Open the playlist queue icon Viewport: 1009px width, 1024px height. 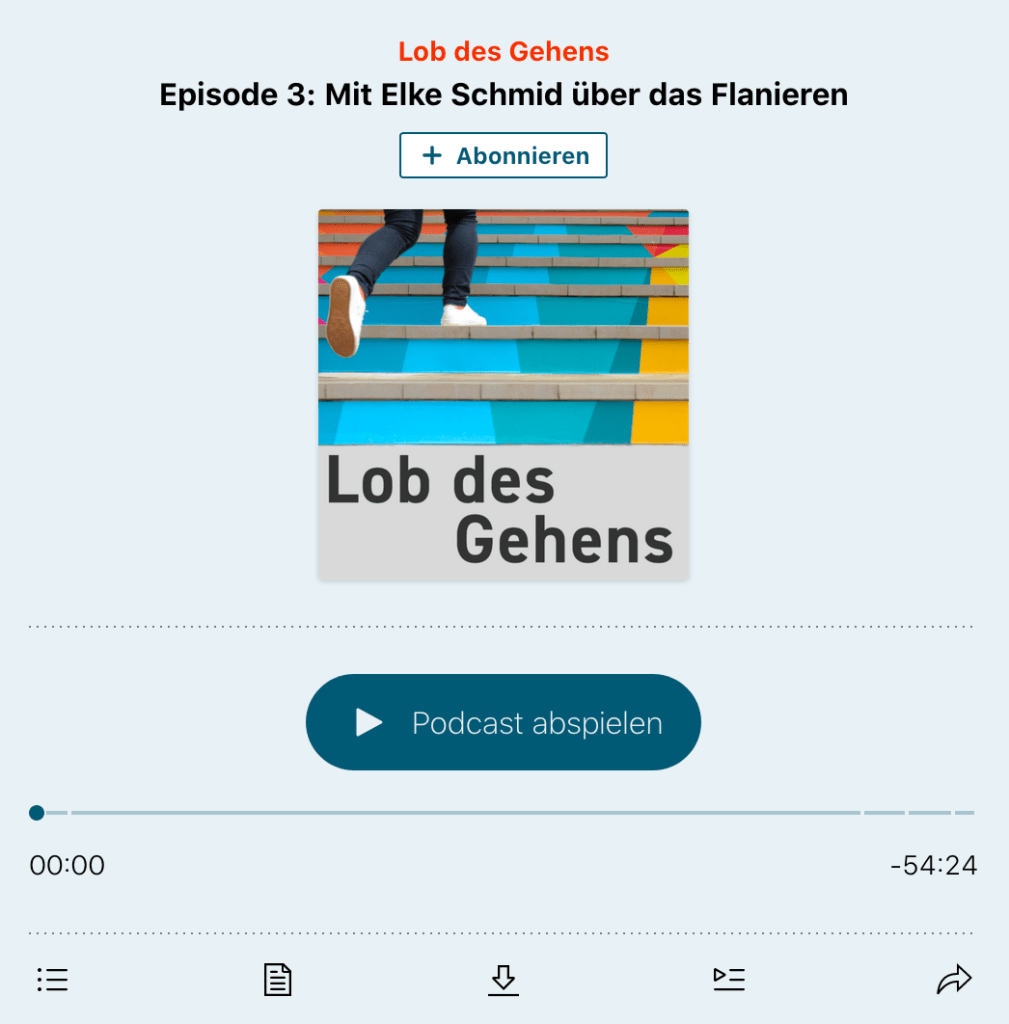click(x=729, y=979)
